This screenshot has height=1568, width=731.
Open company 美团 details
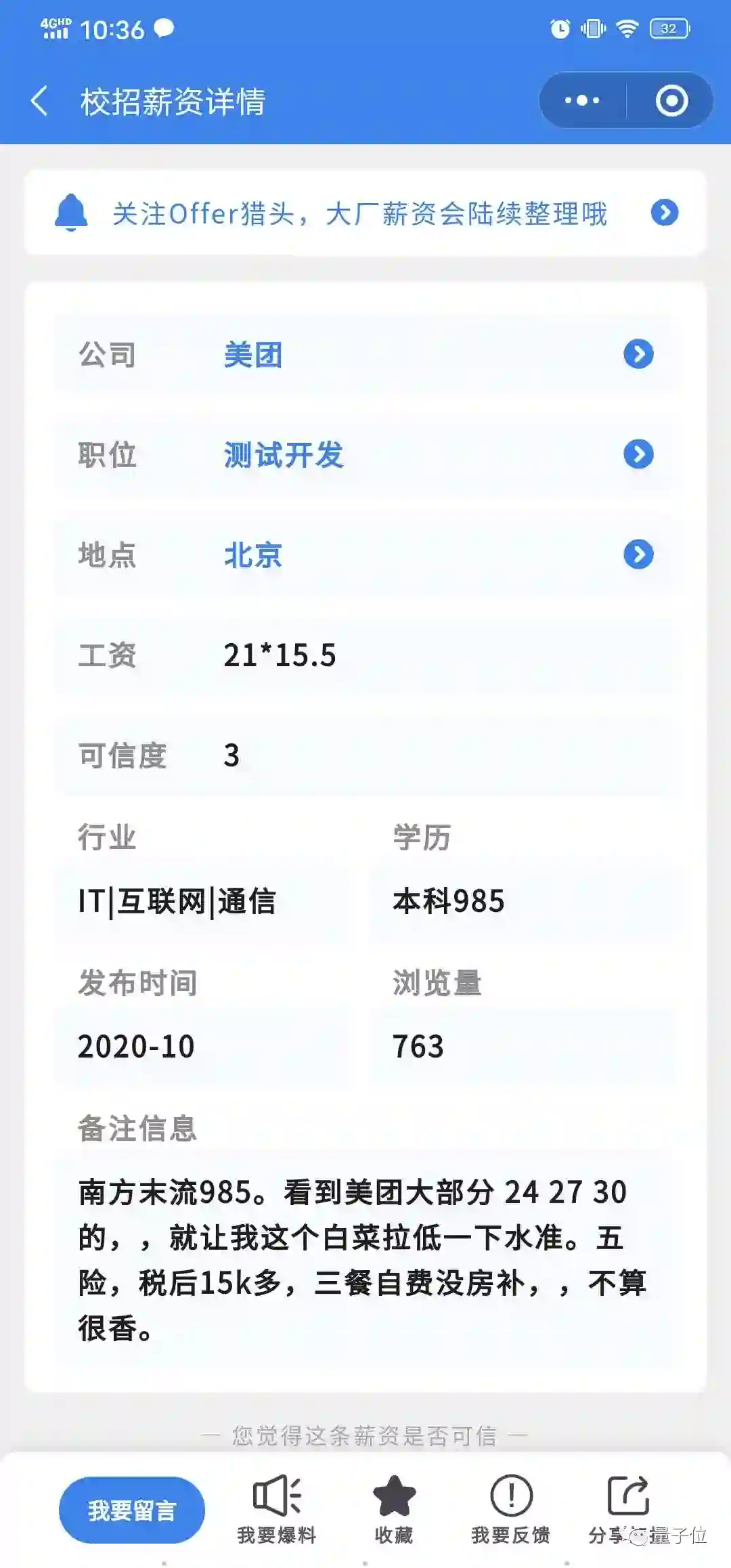click(x=638, y=354)
